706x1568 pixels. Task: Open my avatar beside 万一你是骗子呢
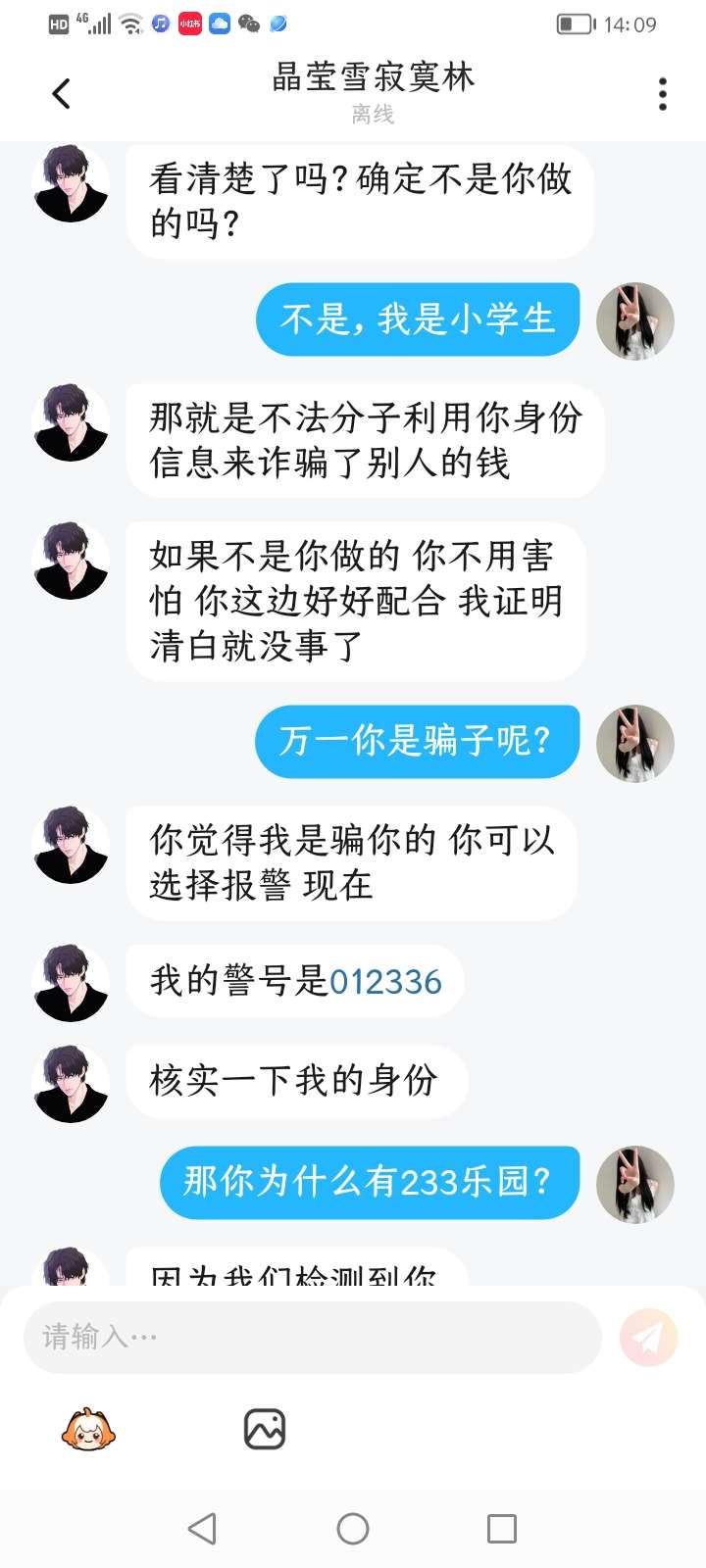pyautogui.click(x=635, y=744)
